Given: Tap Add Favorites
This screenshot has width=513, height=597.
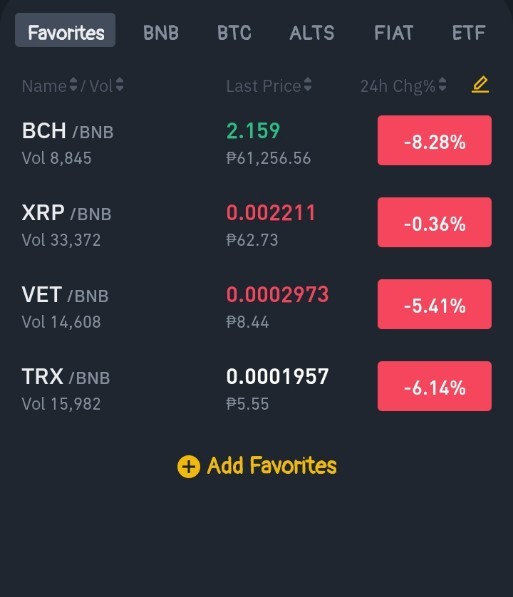Looking at the screenshot, I should click(x=257, y=466).
